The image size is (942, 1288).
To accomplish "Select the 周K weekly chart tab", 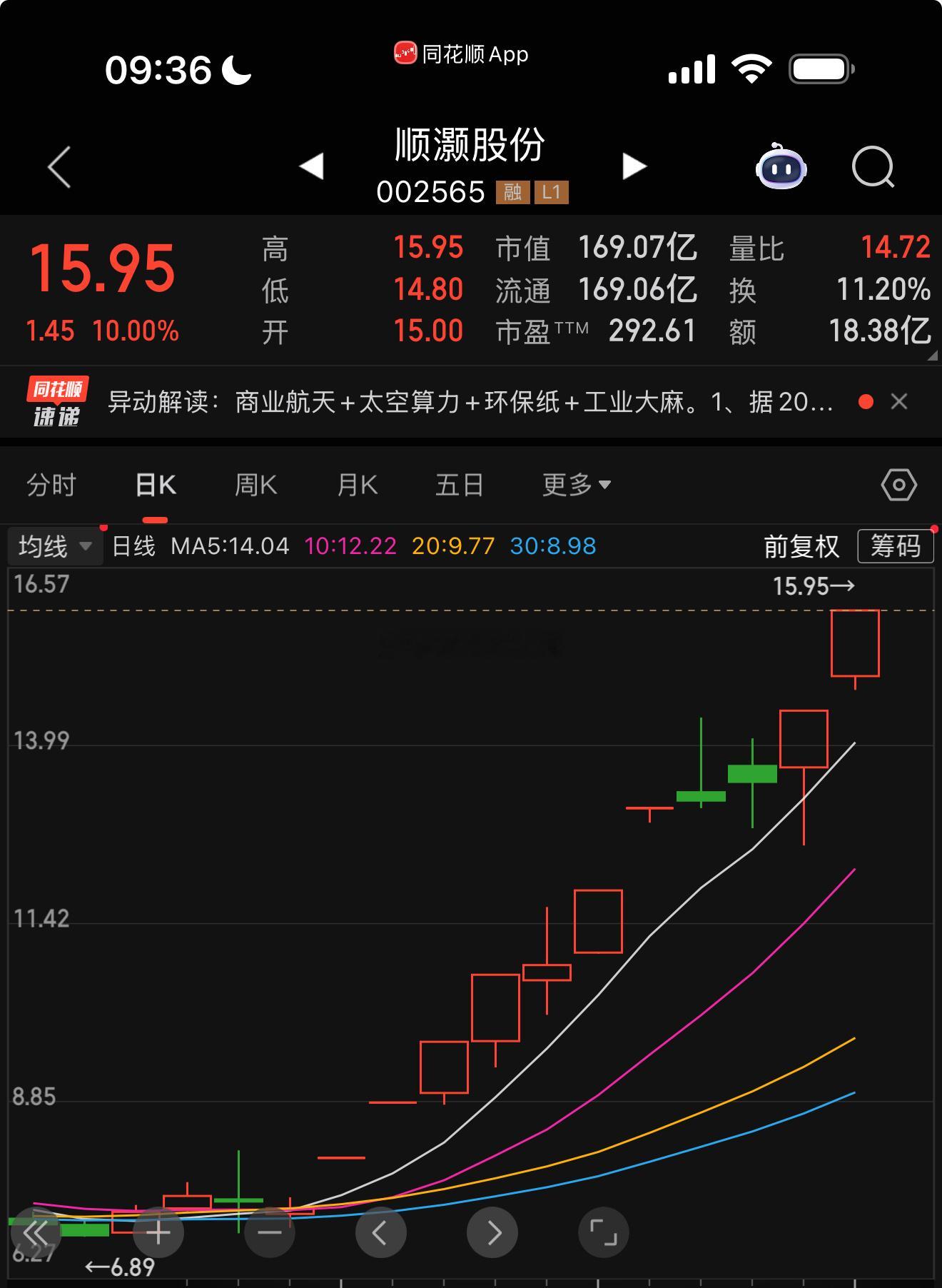I will click(255, 484).
